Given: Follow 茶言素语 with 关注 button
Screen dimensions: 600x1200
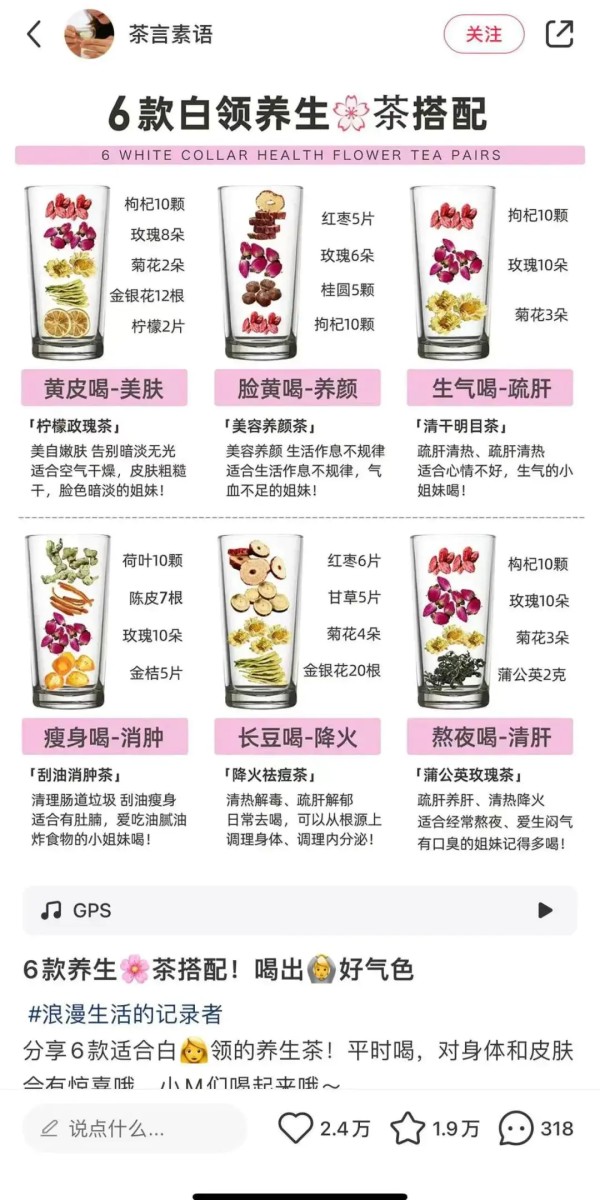Looking at the screenshot, I should coord(483,34).
